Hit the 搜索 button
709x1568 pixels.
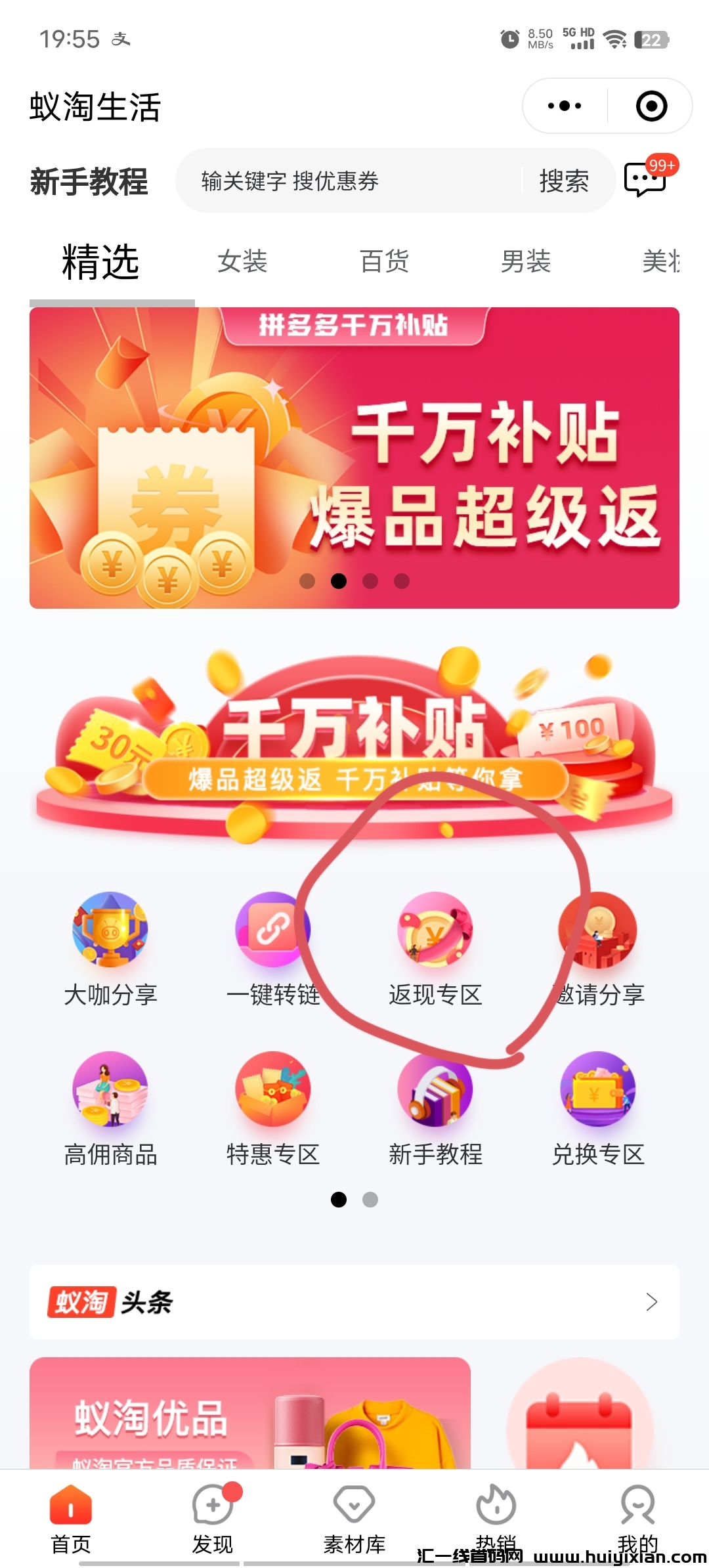pyautogui.click(x=564, y=181)
